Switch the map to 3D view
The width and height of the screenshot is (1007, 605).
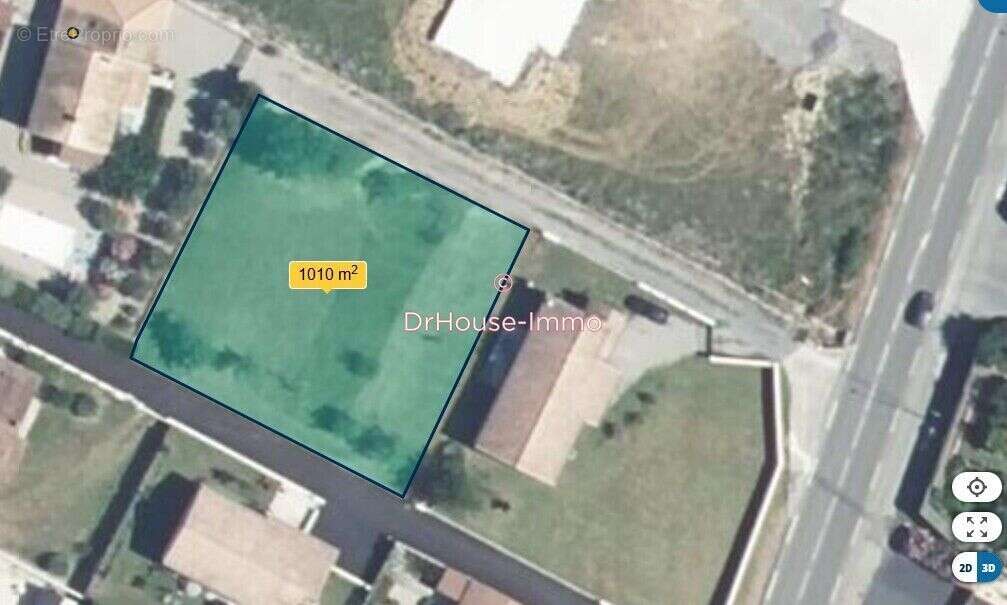coord(988,567)
